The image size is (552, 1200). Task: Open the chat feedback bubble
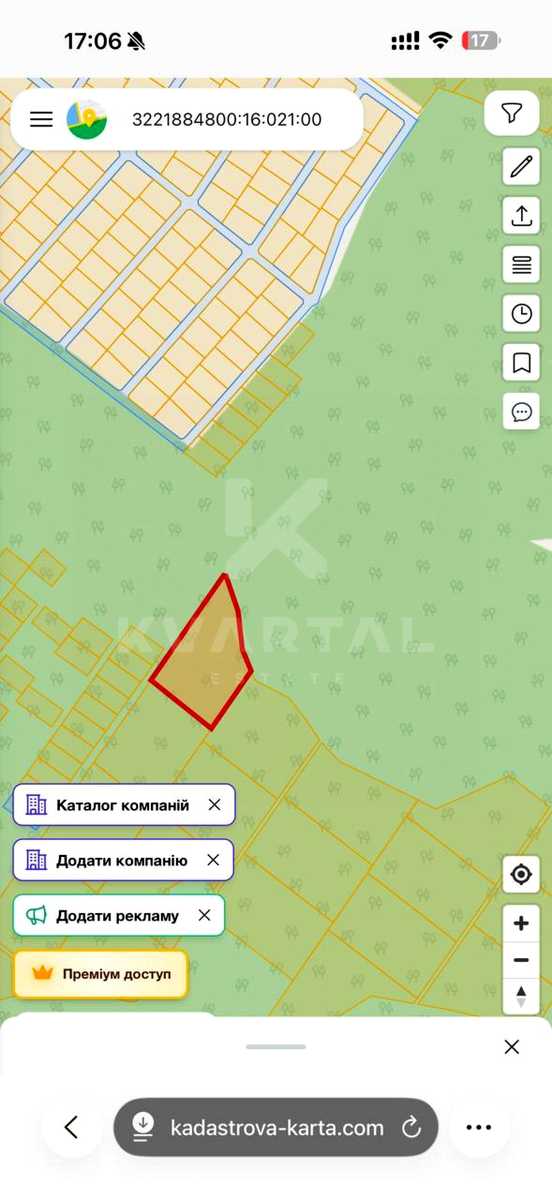[521, 411]
